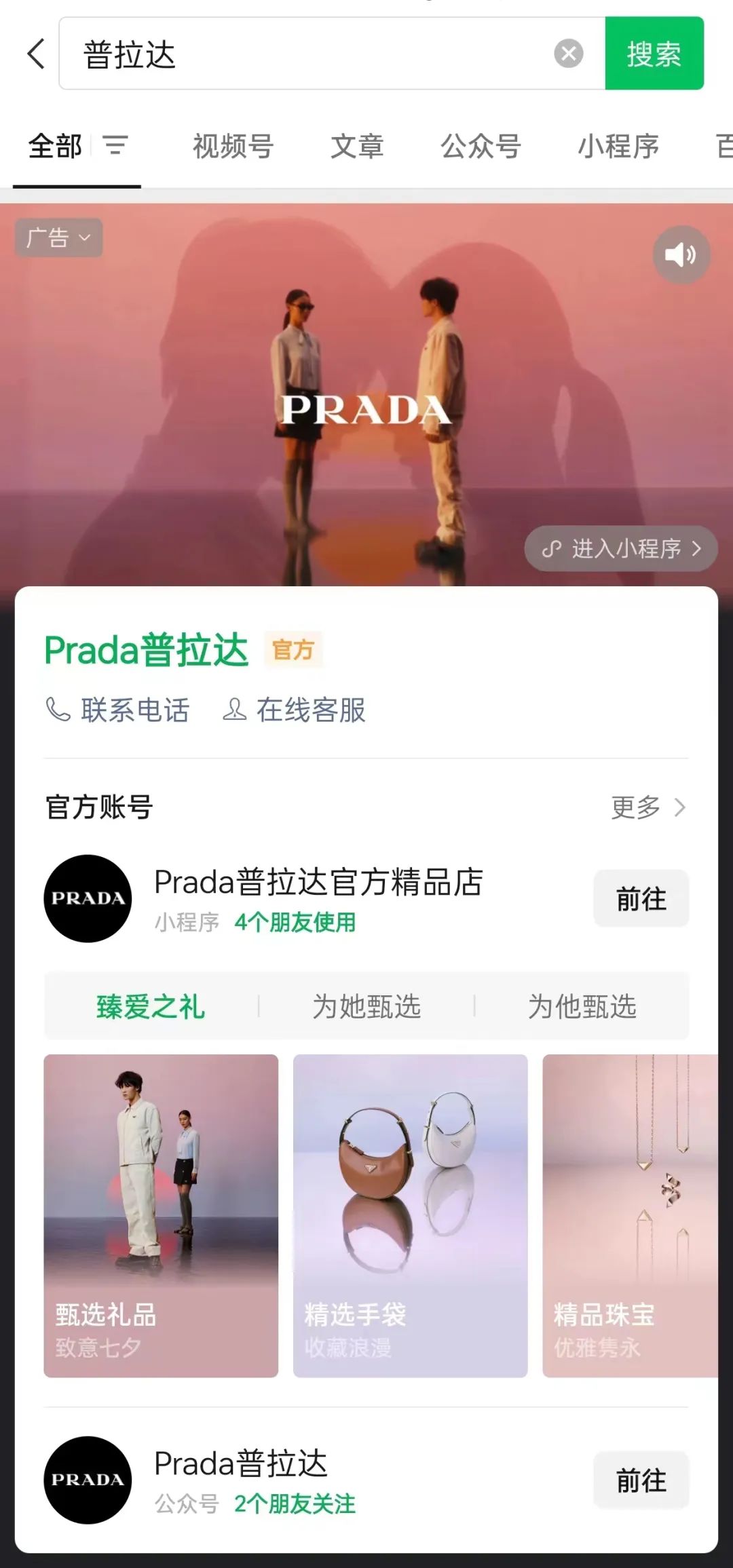Open 更多 official accounts
This screenshot has height=1568, width=733.
tap(647, 807)
